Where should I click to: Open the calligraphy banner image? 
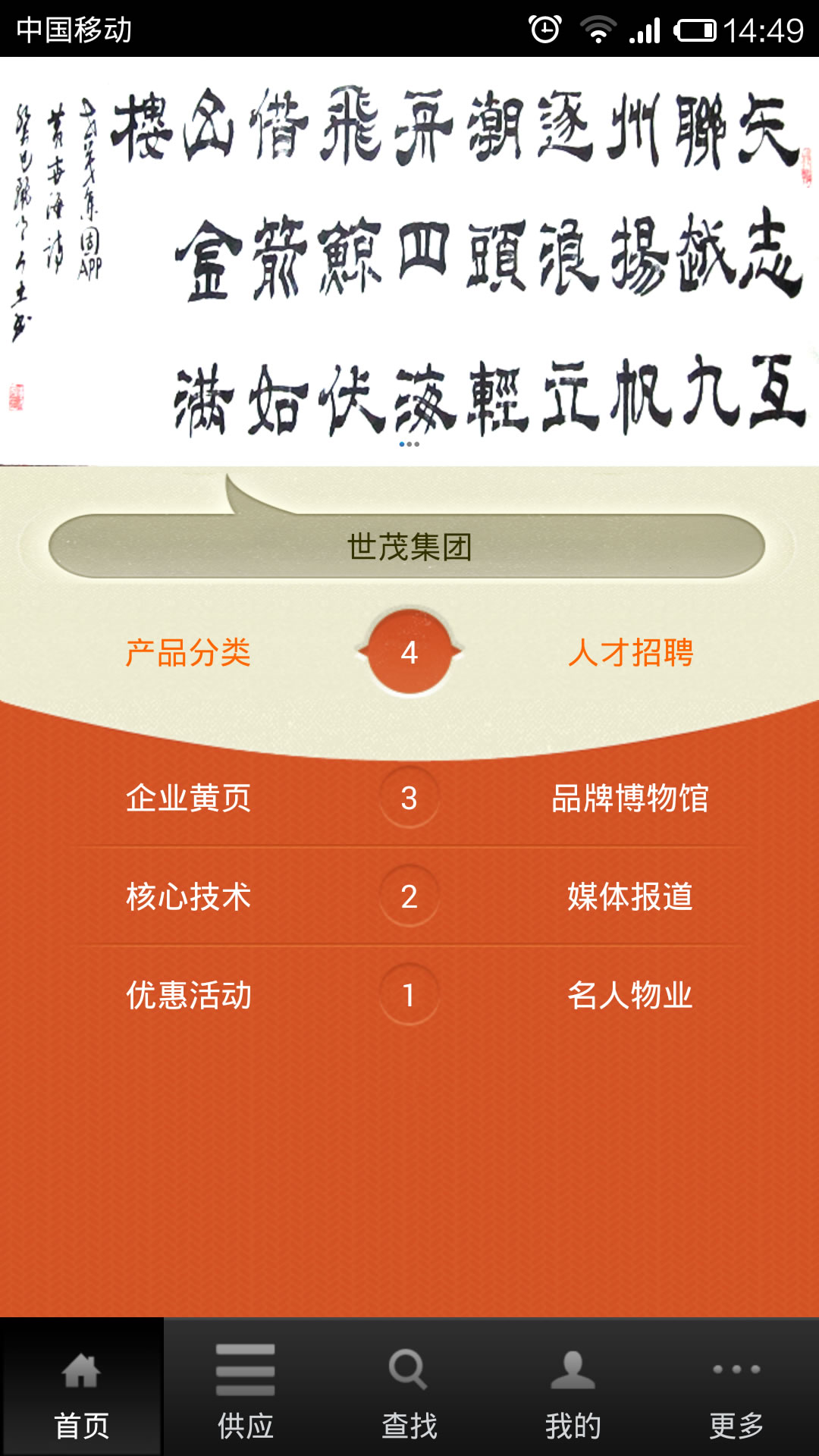point(409,262)
